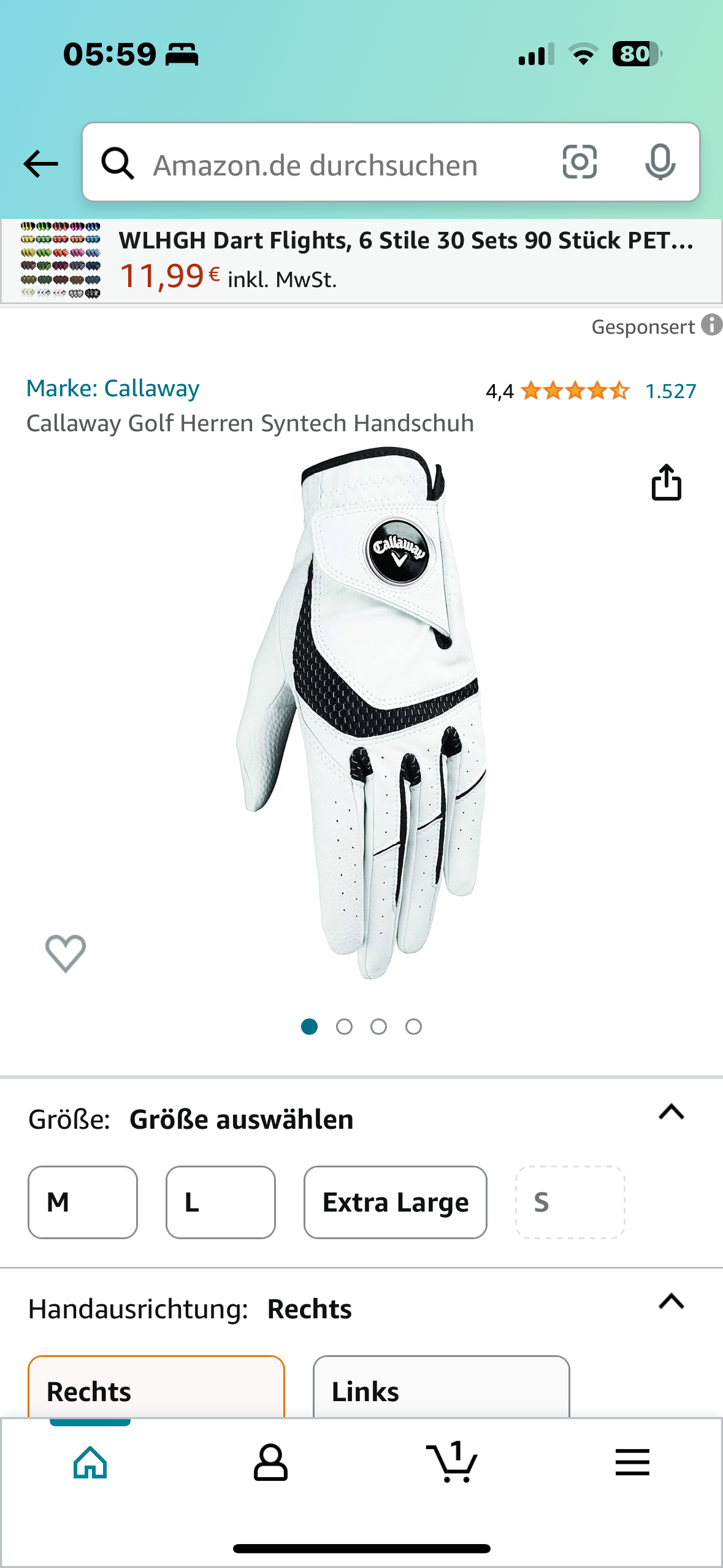Open the shopping cart tab
The image size is (723, 1568).
coord(451,1462)
